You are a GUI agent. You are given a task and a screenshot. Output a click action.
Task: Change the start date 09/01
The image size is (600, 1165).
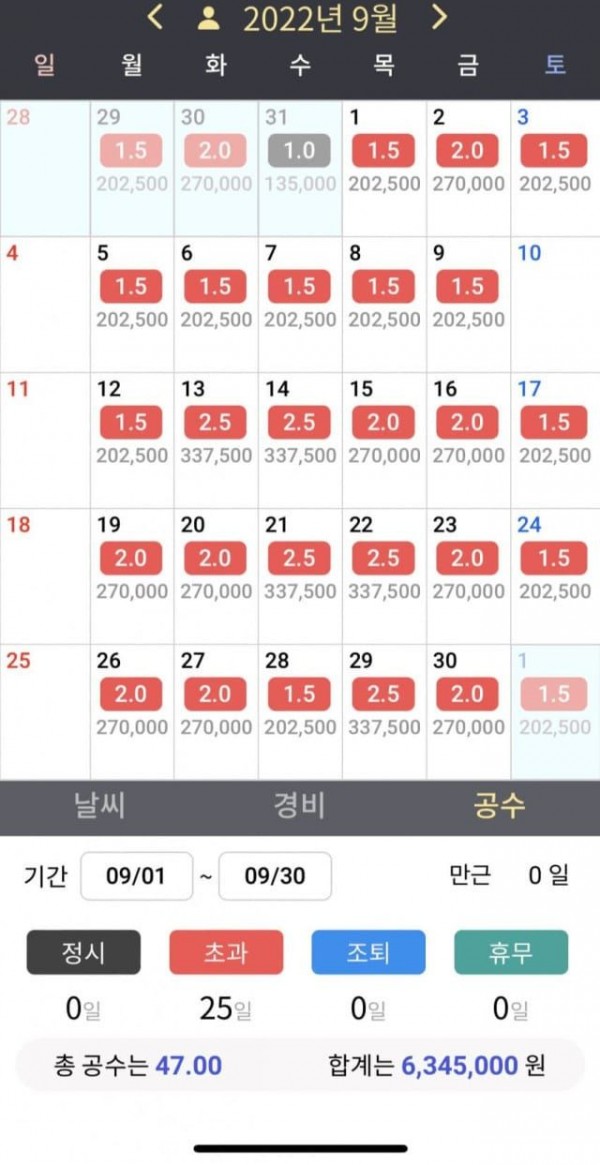[137, 876]
